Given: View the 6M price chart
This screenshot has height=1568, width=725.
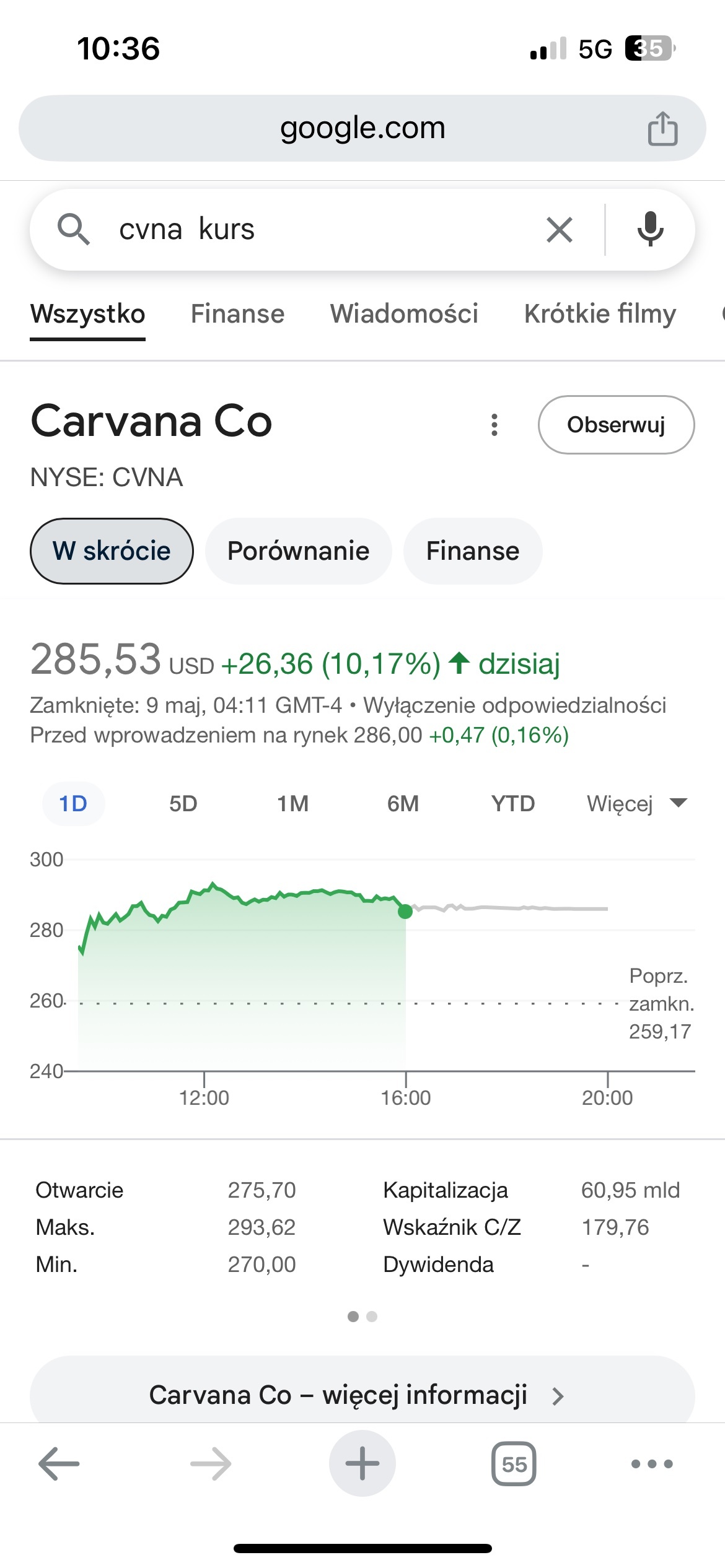Looking at the screenshot, I should click(403, 804).
